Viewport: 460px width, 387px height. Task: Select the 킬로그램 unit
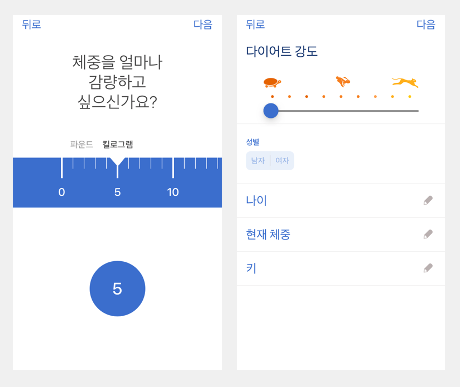pos(118,144)
